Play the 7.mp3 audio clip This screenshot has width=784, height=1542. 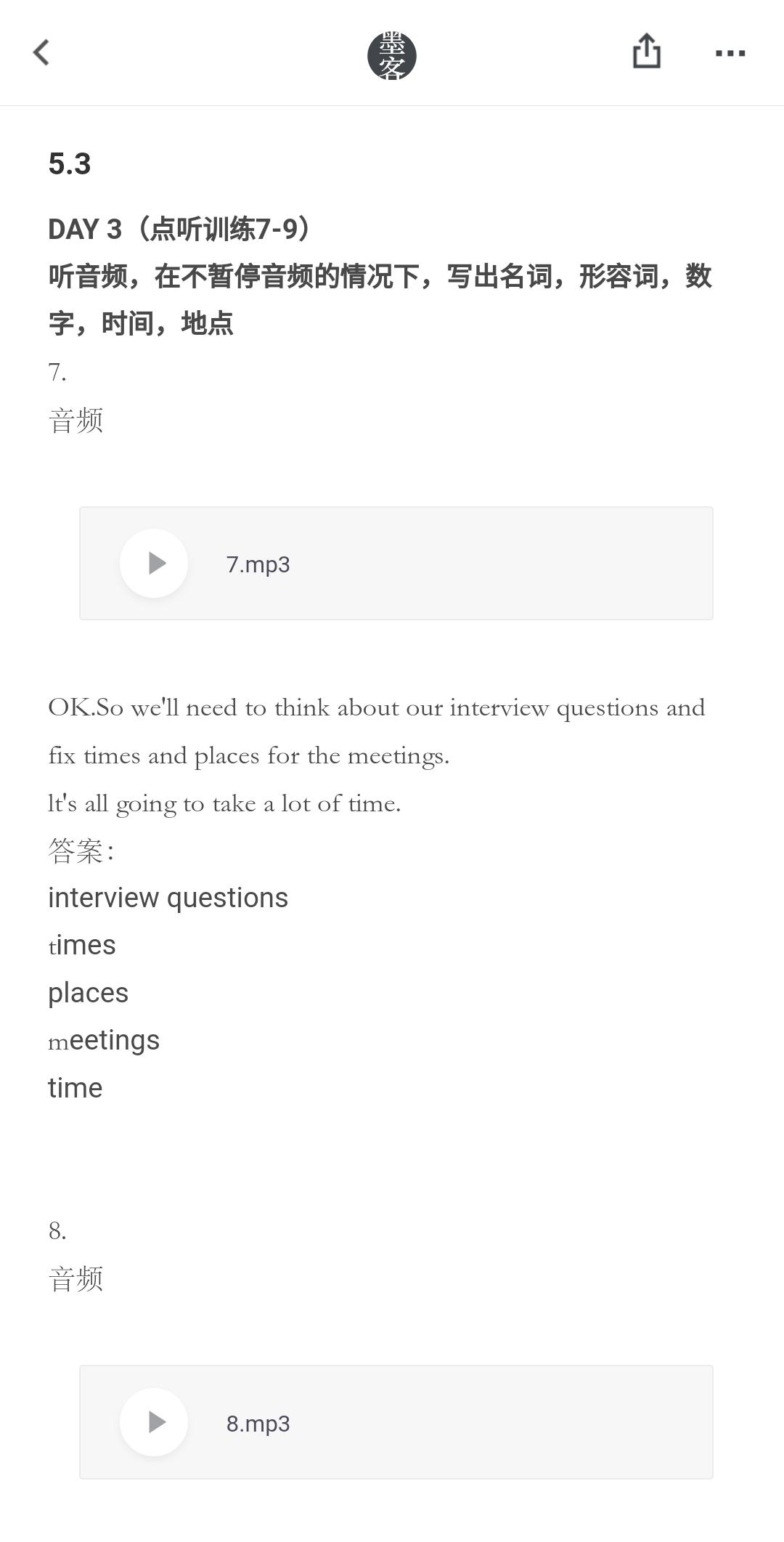[x=154, y=564]
